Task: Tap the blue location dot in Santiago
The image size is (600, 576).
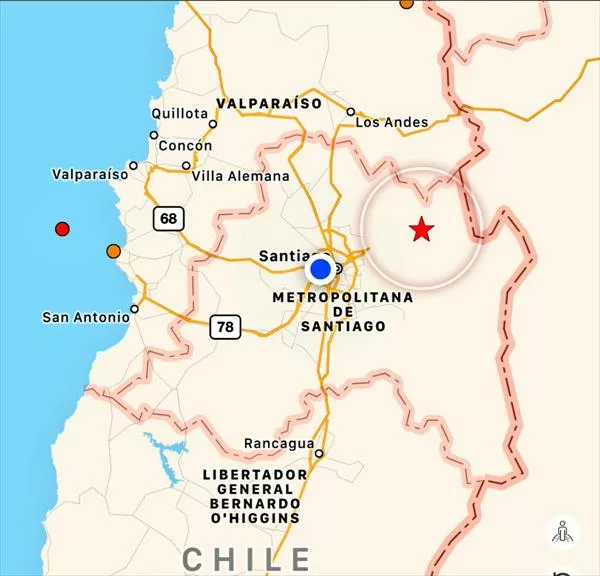Action: tap(320, 269)
